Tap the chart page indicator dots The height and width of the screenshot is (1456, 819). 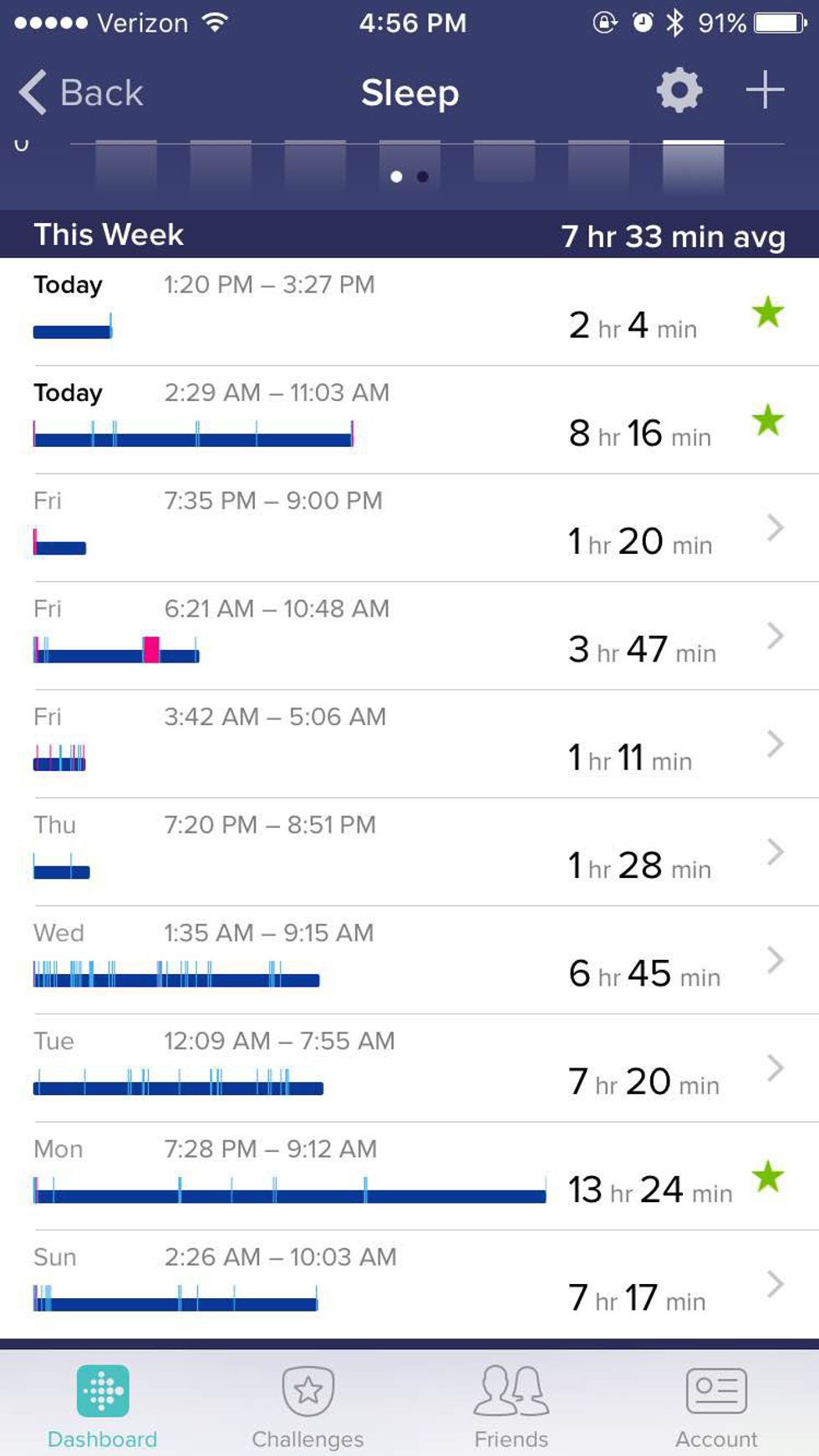[409, 176]
